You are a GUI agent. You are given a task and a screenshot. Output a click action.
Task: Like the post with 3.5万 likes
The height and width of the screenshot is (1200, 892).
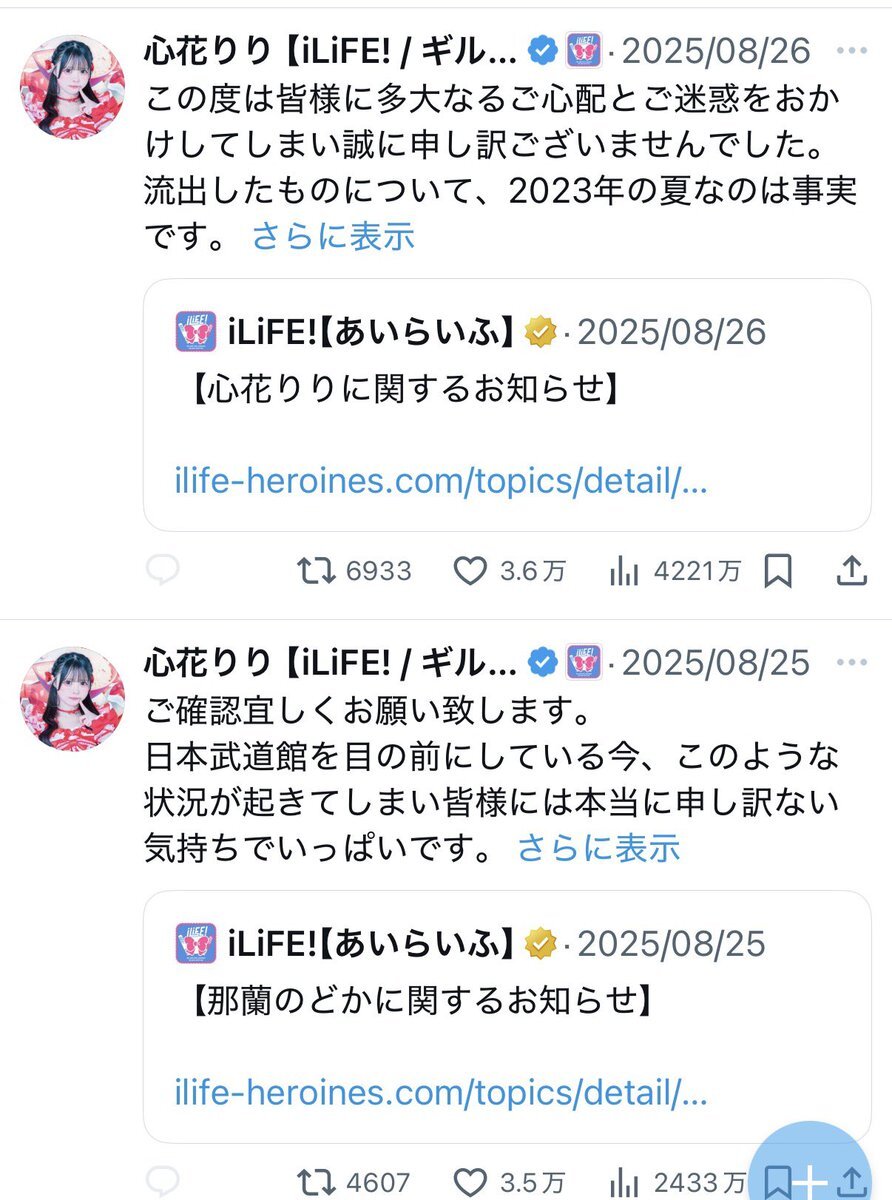pyautogui.click(x=470, y=1184)
